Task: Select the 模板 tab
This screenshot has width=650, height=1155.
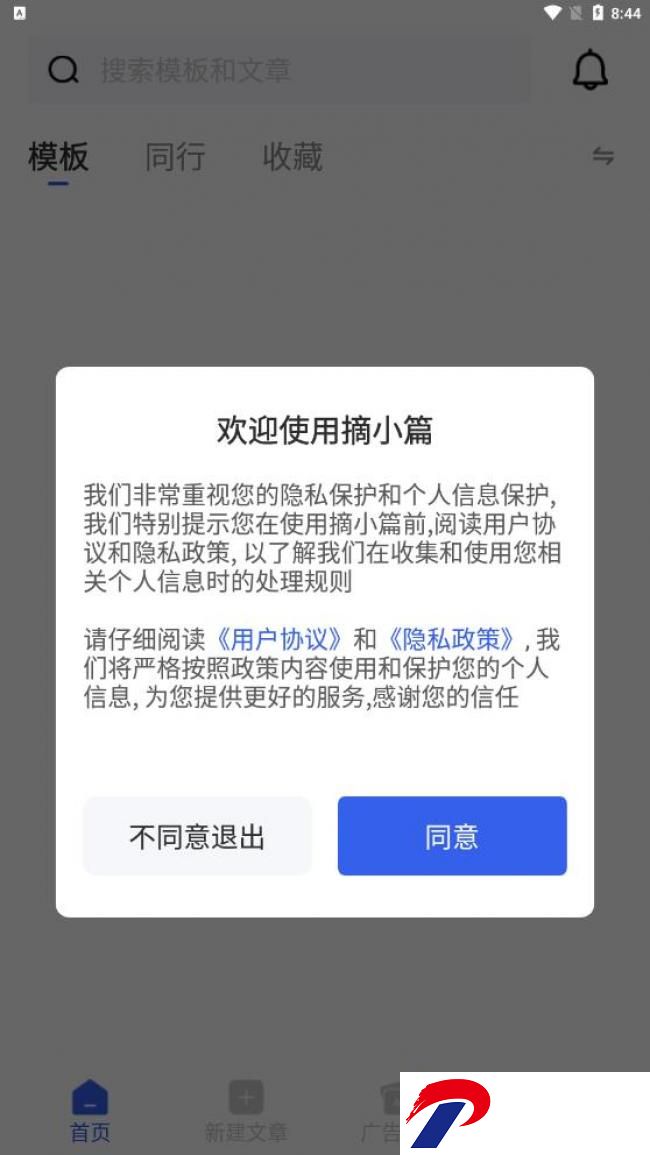Action: (58, 157)
